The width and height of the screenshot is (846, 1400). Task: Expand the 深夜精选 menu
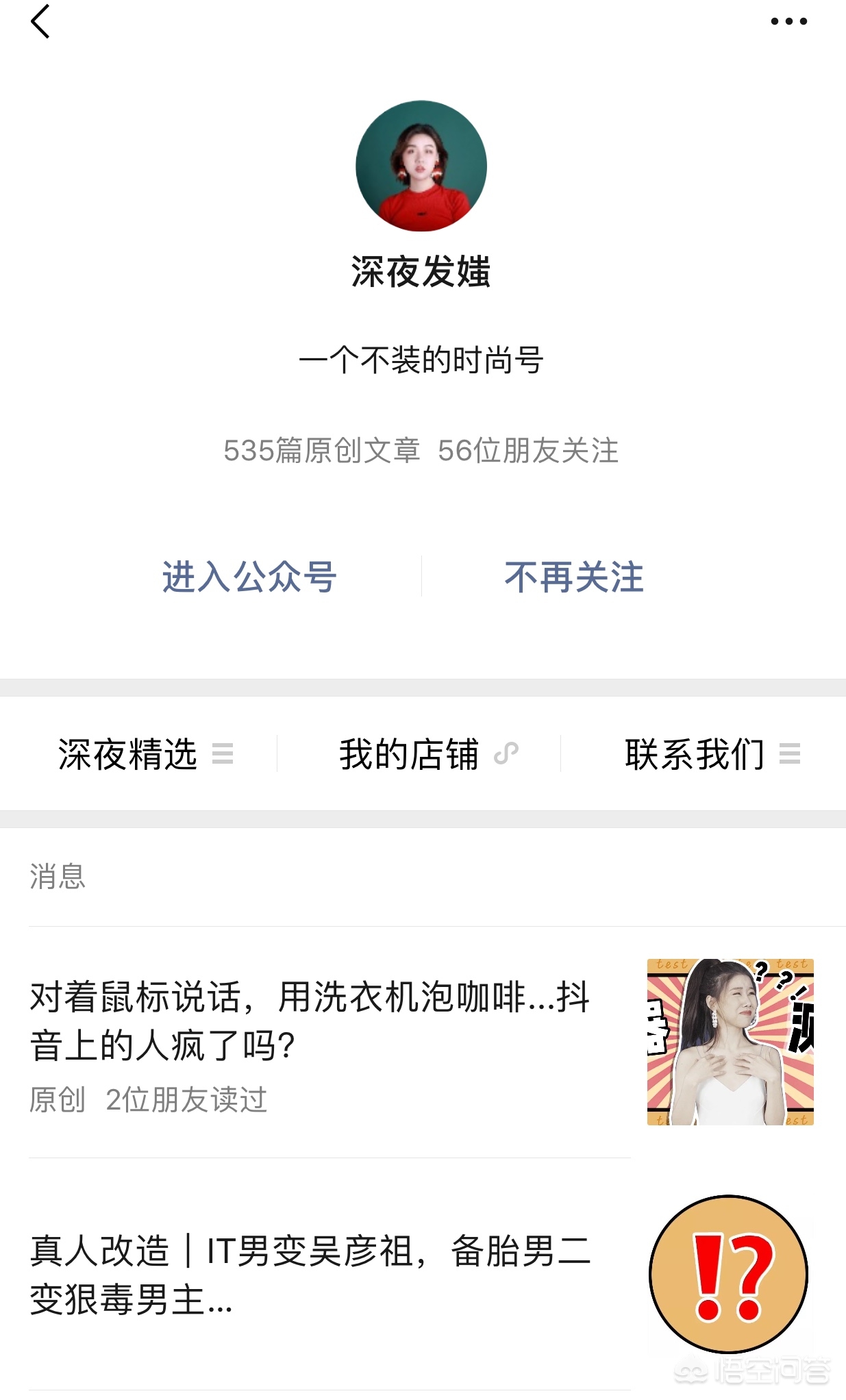pos(145,754)
